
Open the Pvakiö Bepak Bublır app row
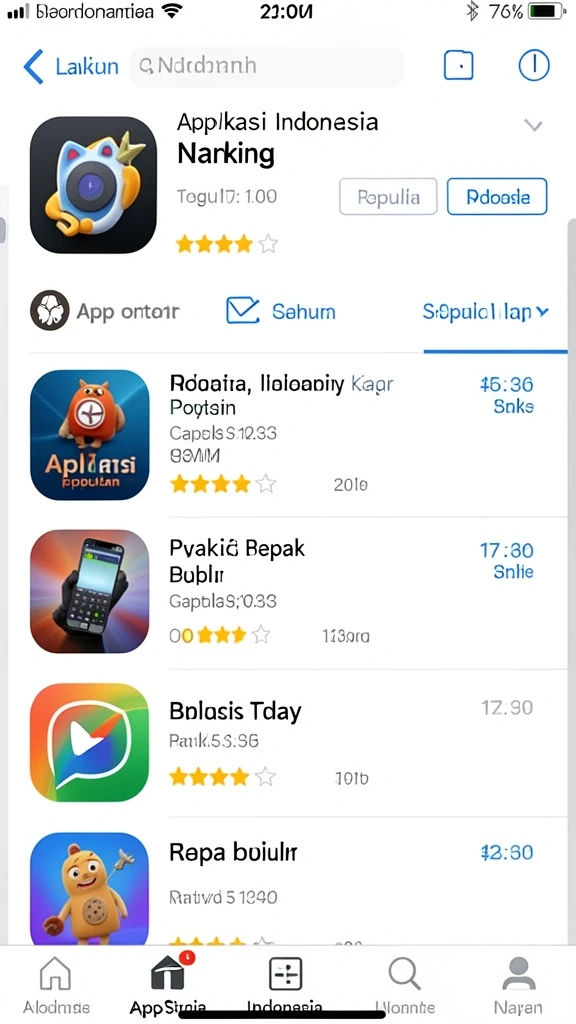coord(298,592)
